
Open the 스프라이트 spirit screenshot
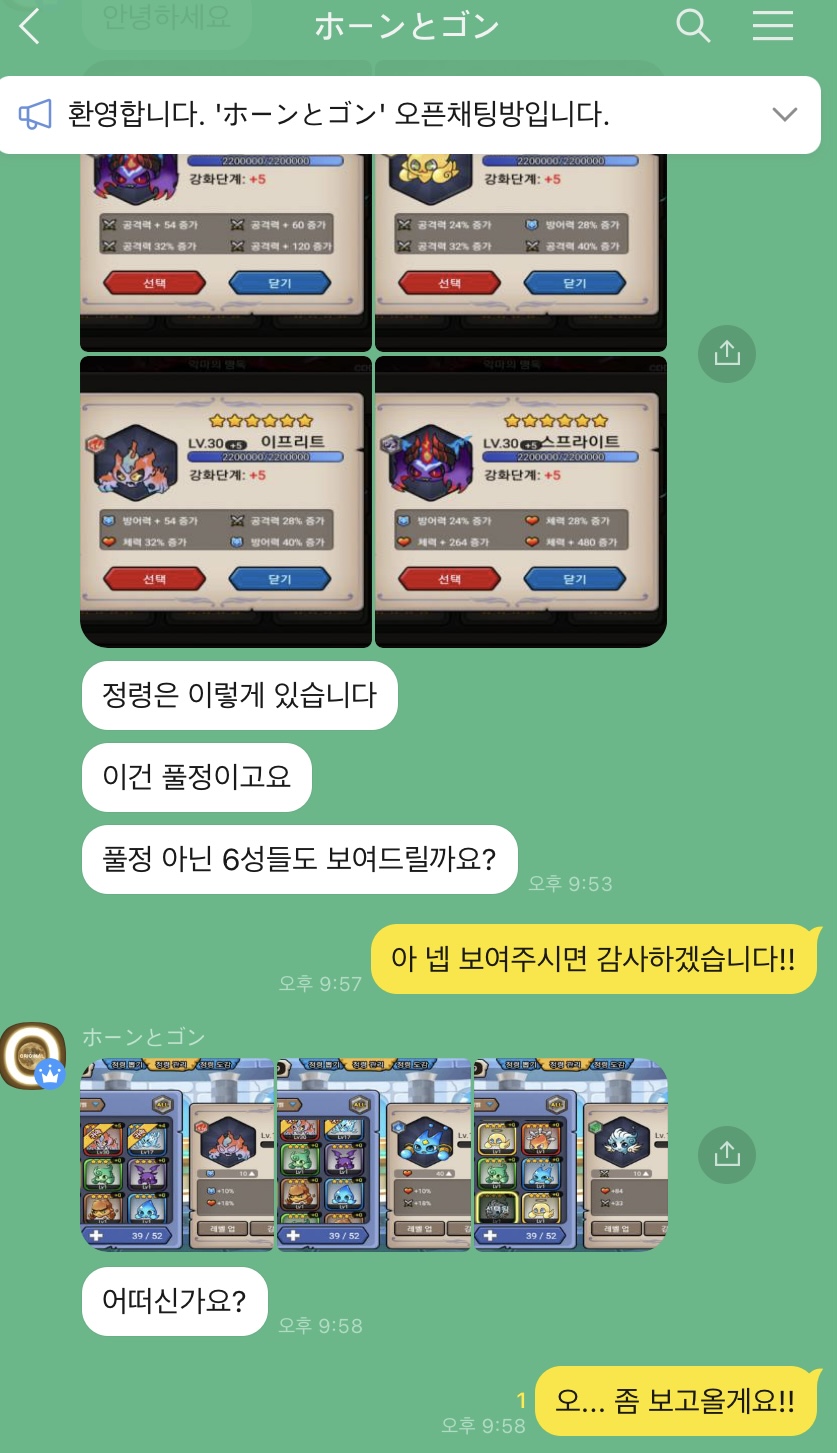click(x=520, y=500)
